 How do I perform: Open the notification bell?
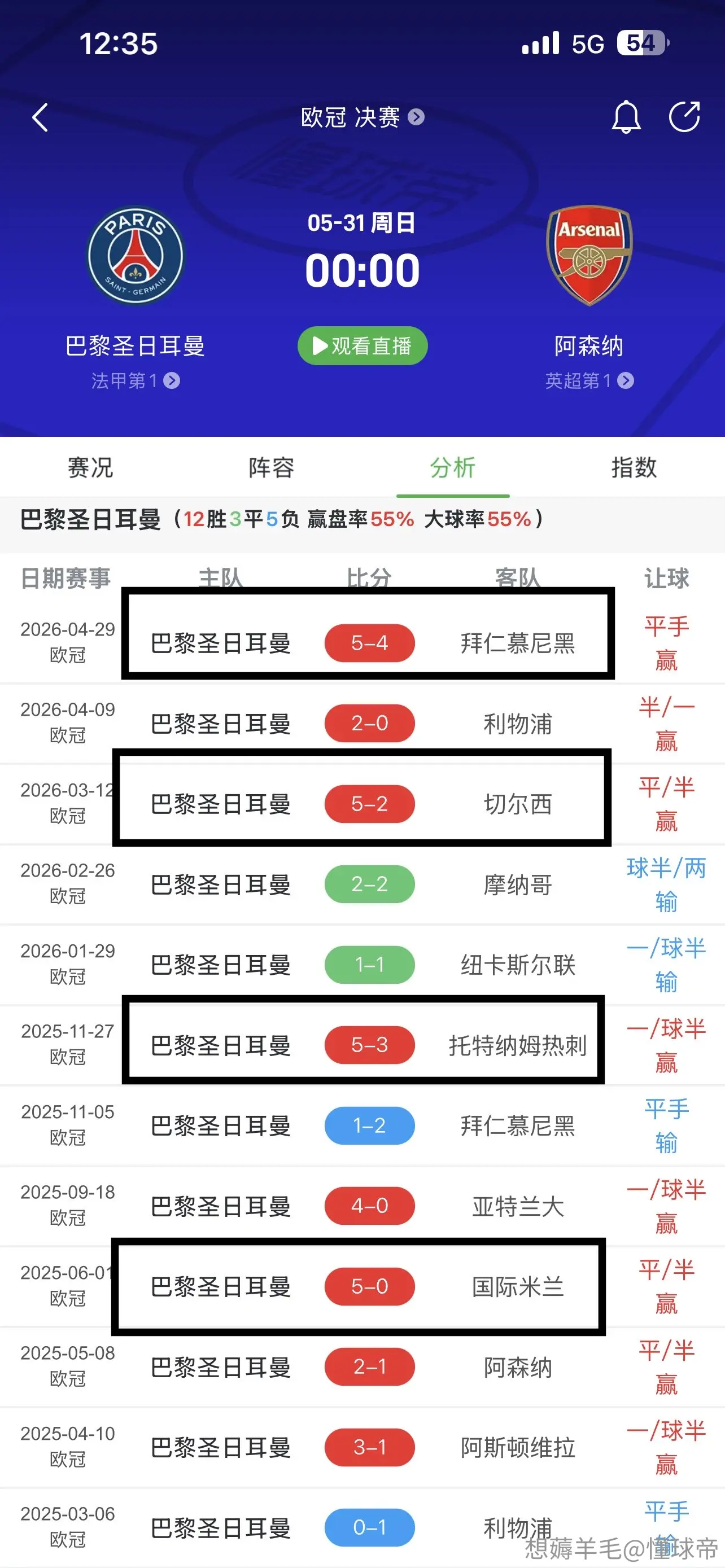[x=626, y=117]
